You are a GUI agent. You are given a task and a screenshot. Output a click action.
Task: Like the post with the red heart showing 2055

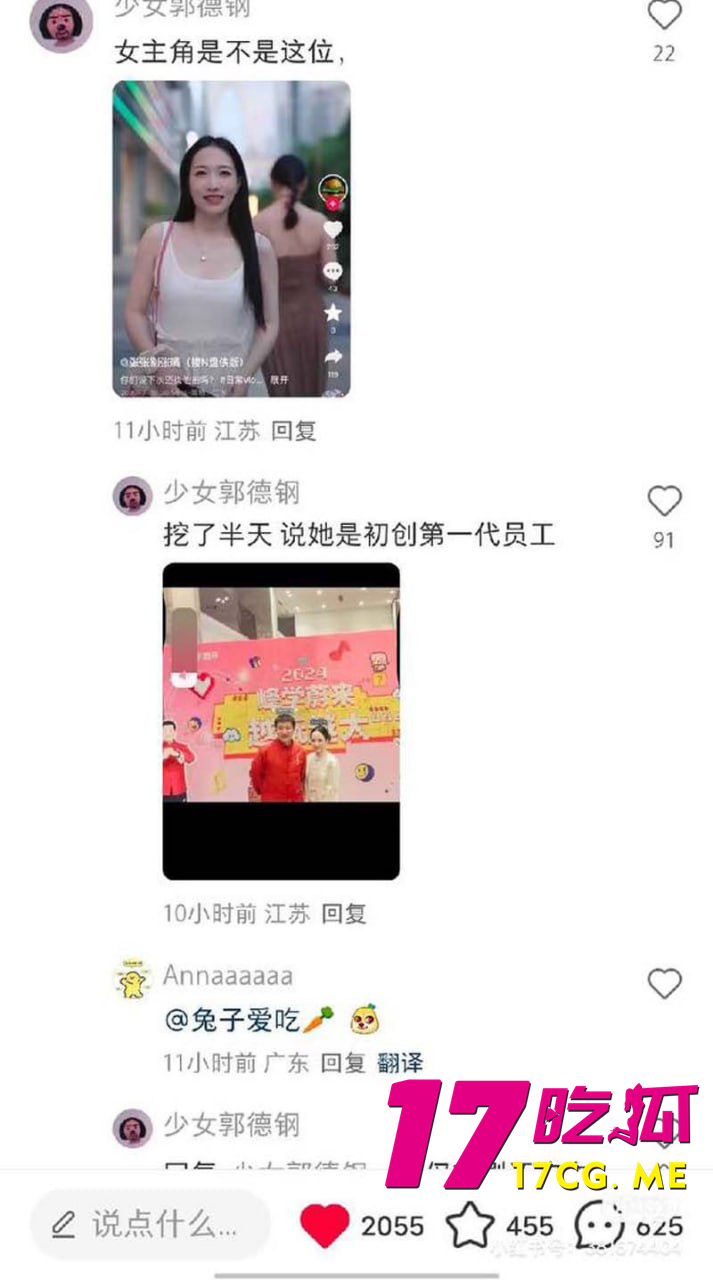tap(326, 1226)
